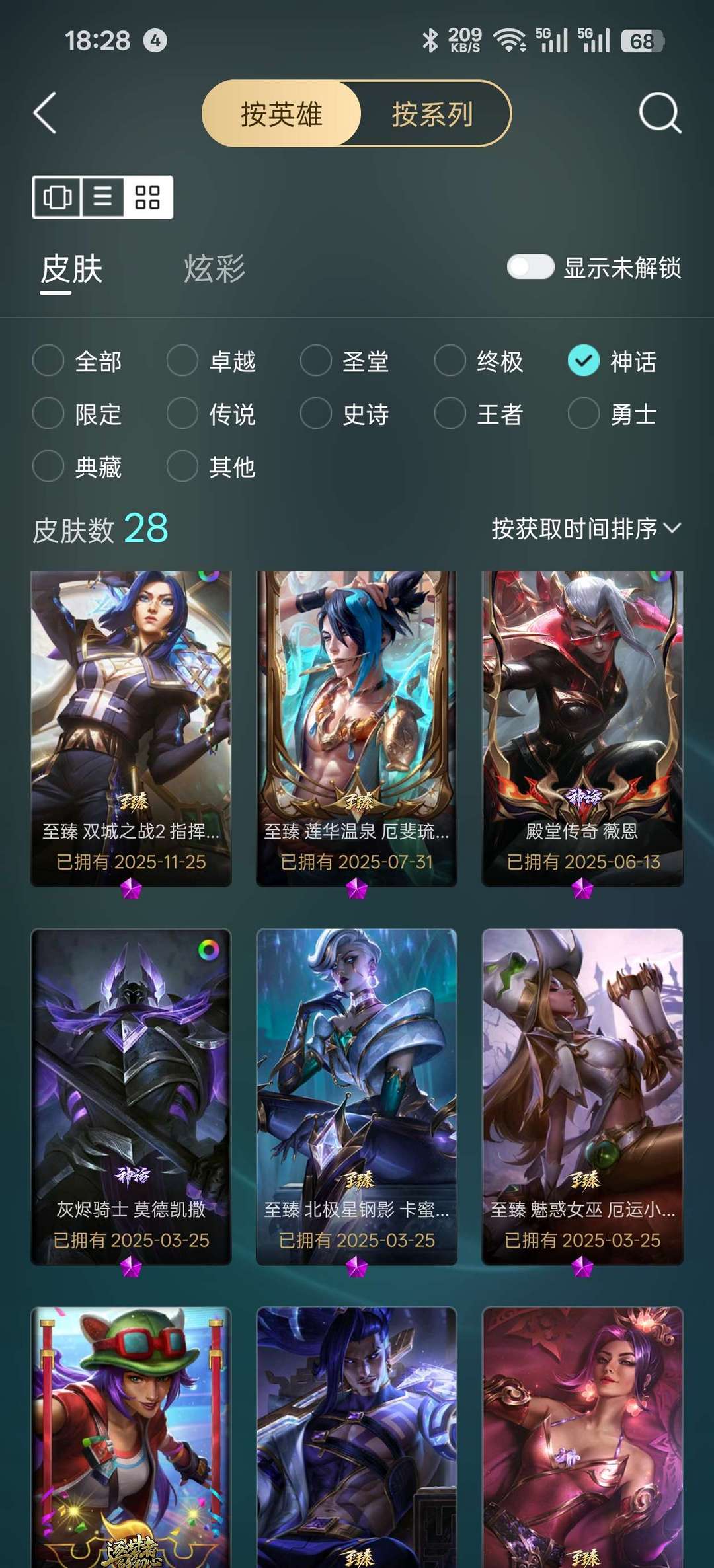Open the 殿堂传奇 薇恩 skin card
The image size is (714, 1568).
pyautogui.click(x=582, y=728)
